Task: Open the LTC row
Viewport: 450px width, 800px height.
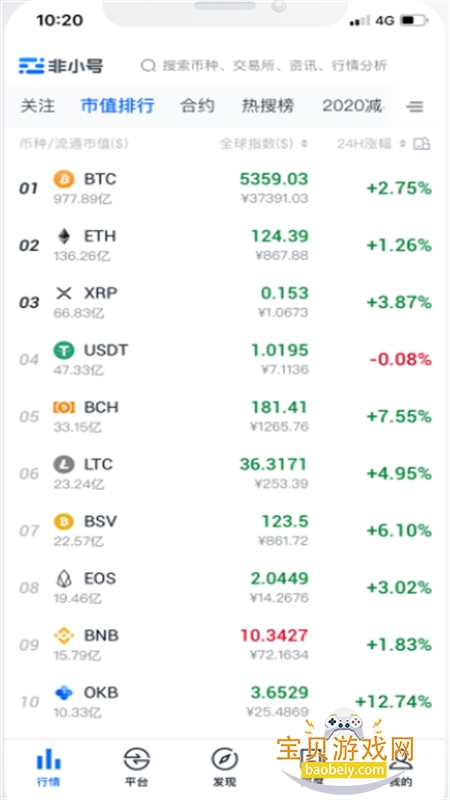Action: pyautogui.click(x=225, y=474)
